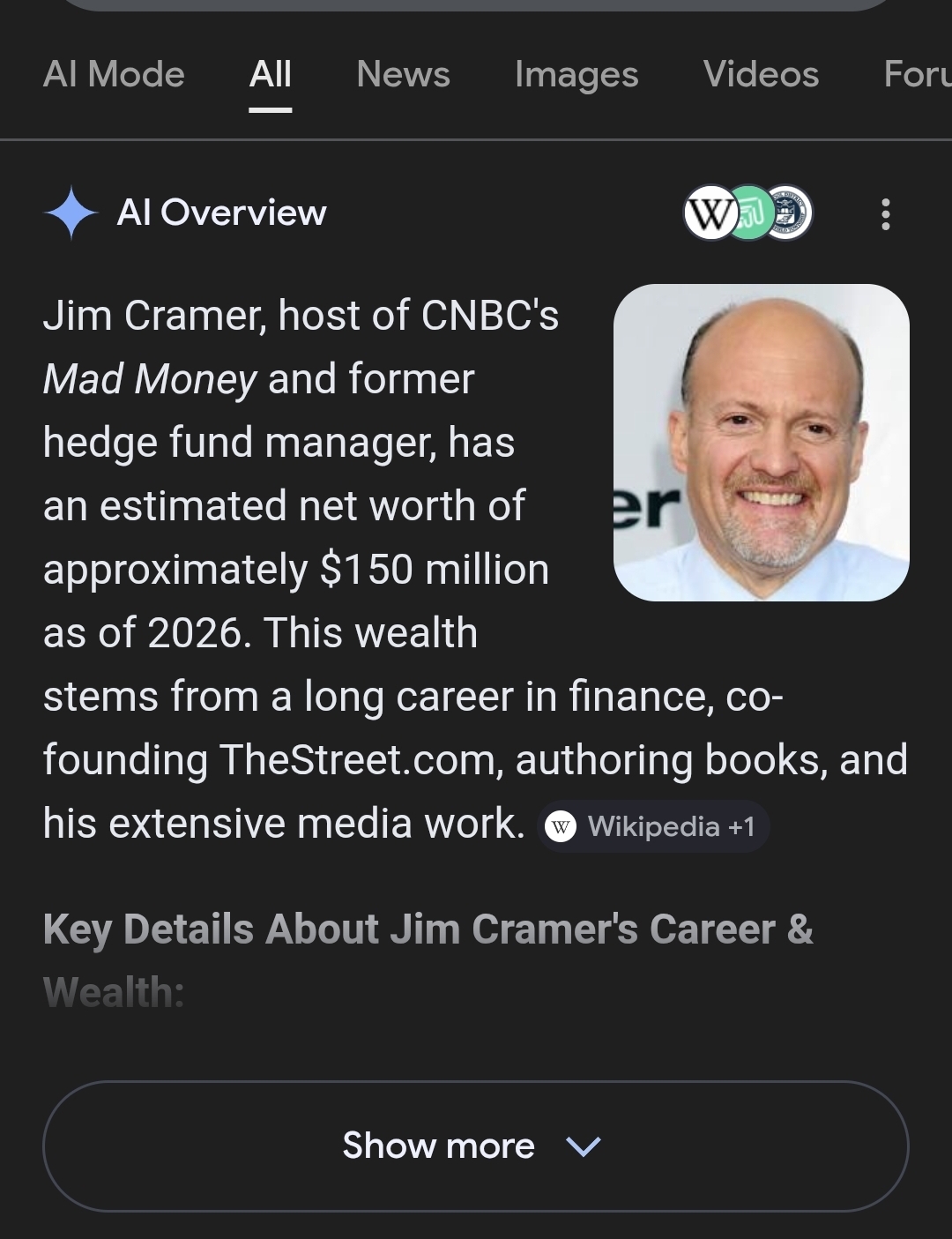The height and width of the screenshot is (1239, 952).
Task: View AI Overview source icons
Action: tap(747, 213)
